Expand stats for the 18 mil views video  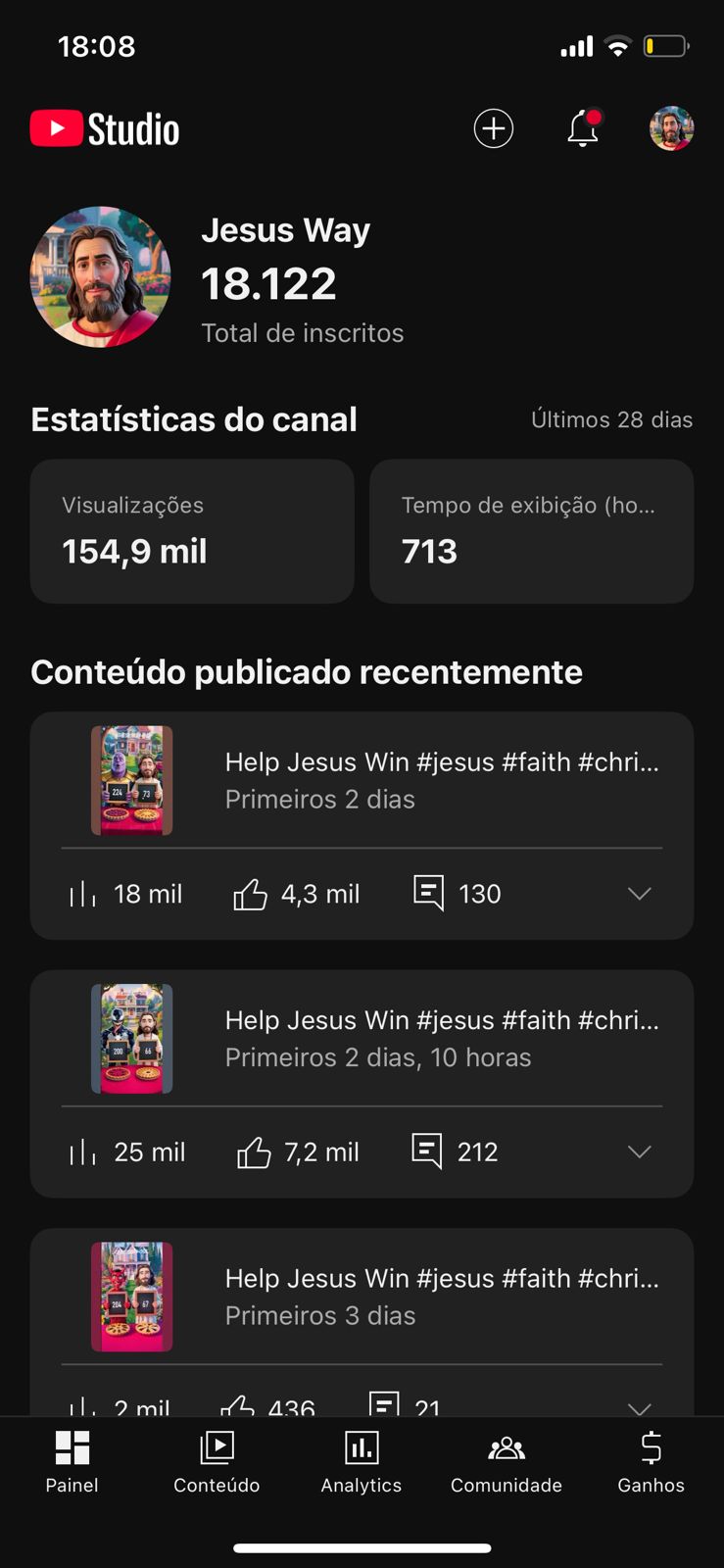pos(639,894)
